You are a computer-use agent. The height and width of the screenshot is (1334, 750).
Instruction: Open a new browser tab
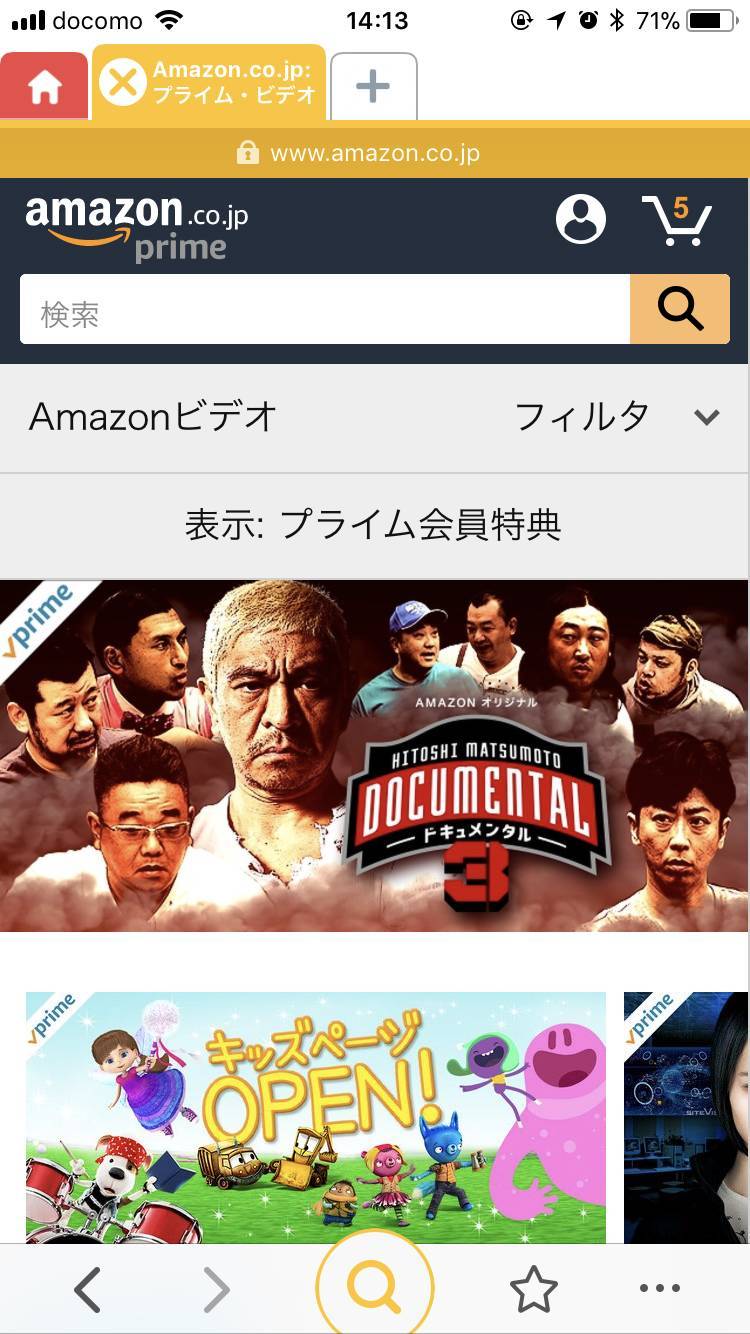373,87
